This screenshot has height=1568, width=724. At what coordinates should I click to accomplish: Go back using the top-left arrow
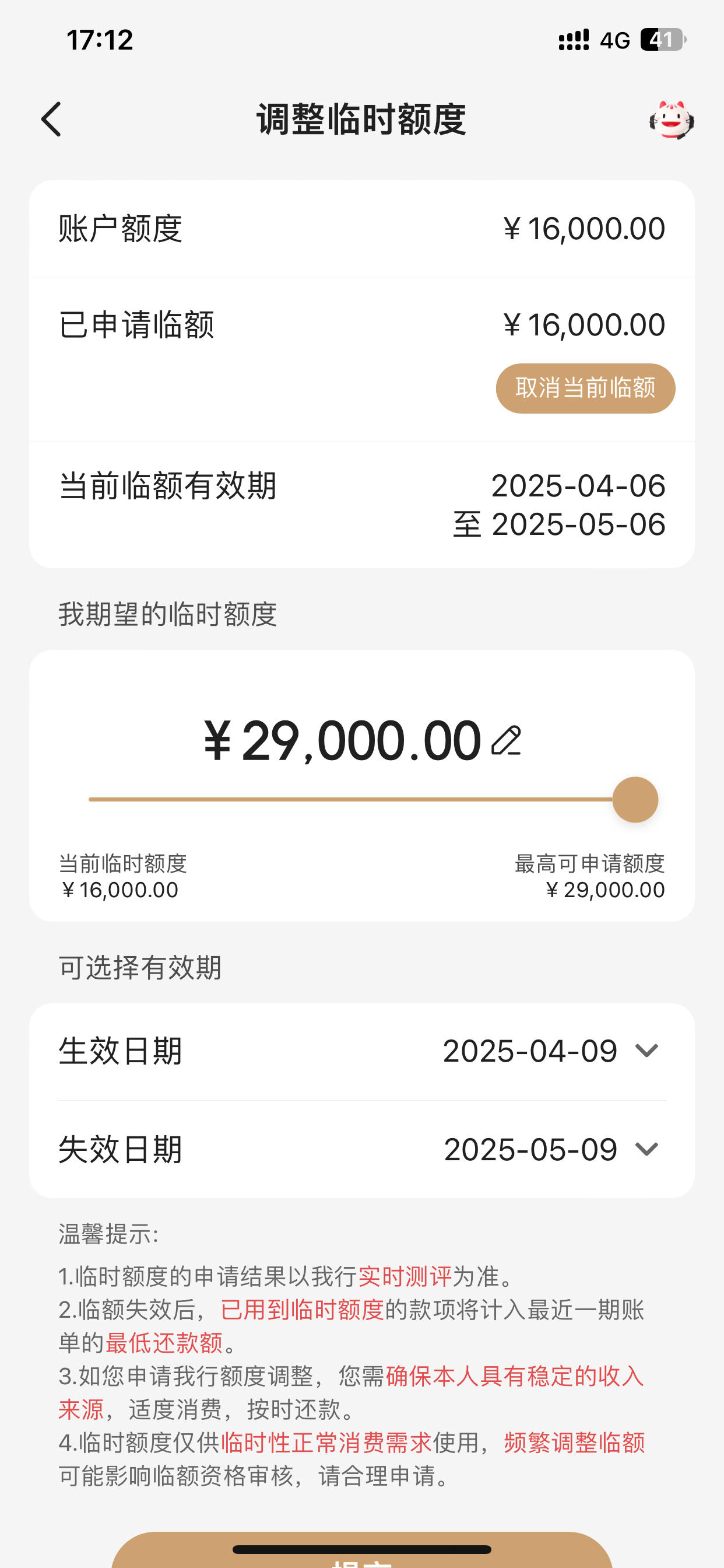(51, 118)
